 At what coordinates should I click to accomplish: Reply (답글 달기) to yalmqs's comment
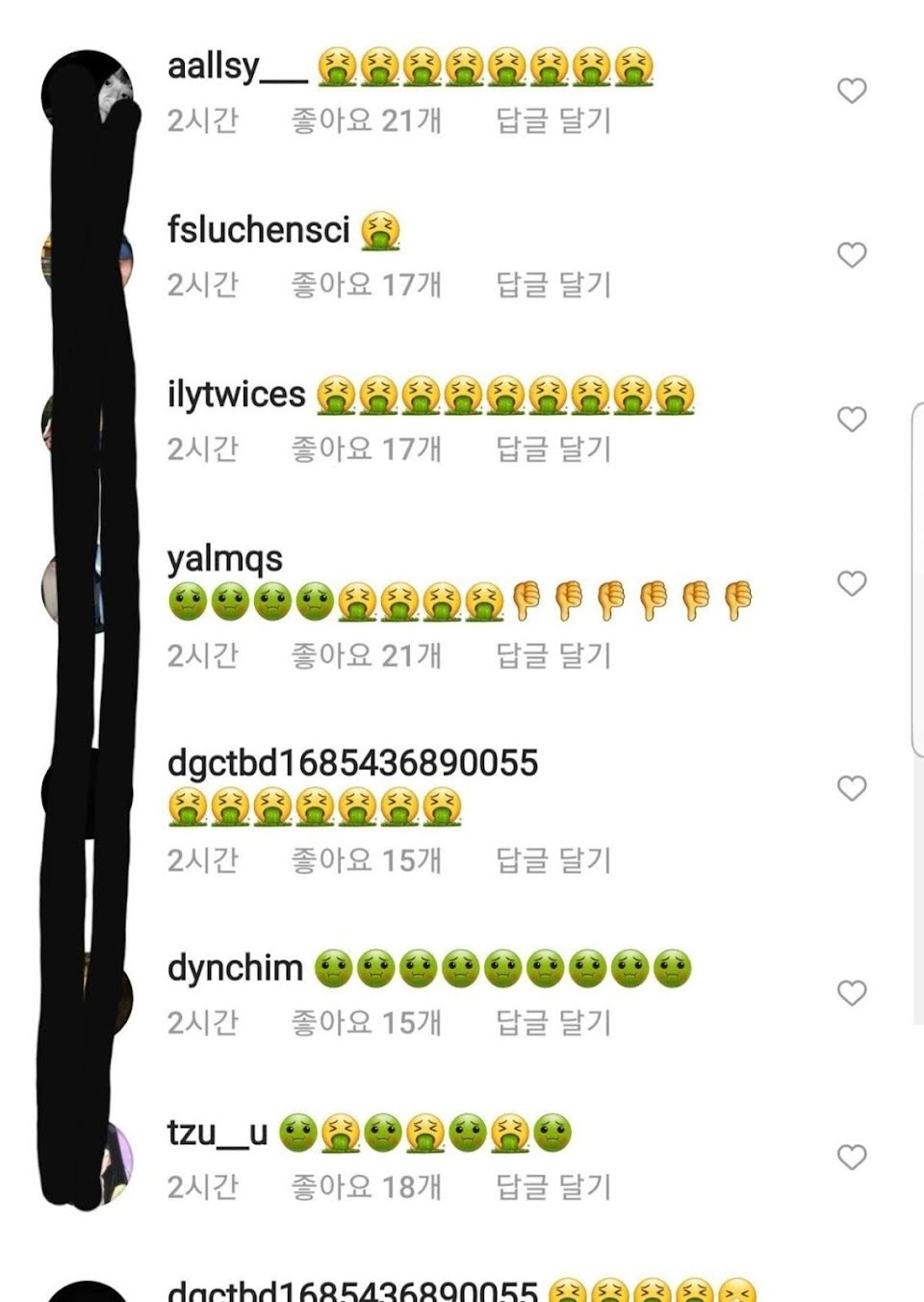click(x=553, y=656)
